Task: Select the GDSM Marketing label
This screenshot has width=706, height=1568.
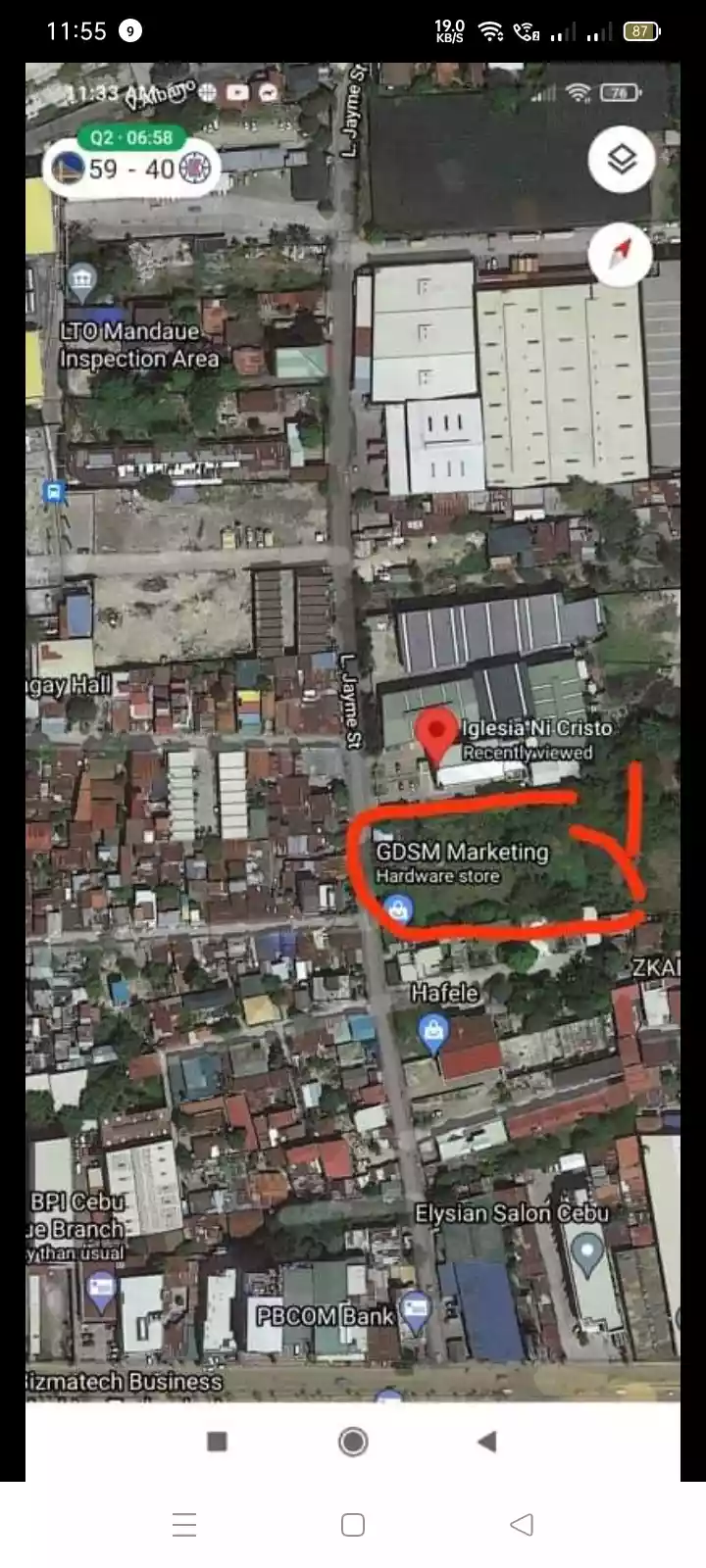Action: (463, 852)
